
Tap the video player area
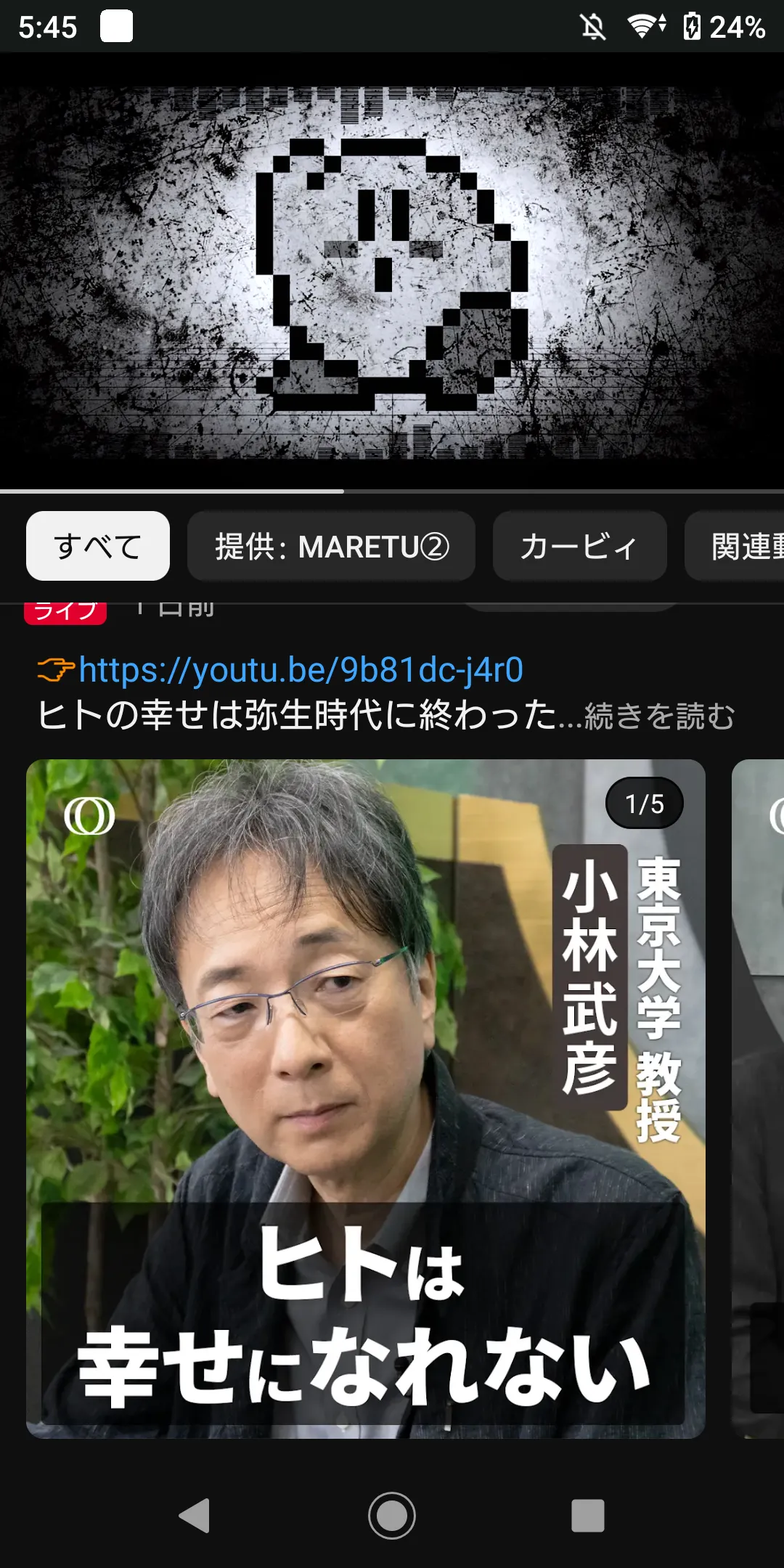[x=392, y=272]
